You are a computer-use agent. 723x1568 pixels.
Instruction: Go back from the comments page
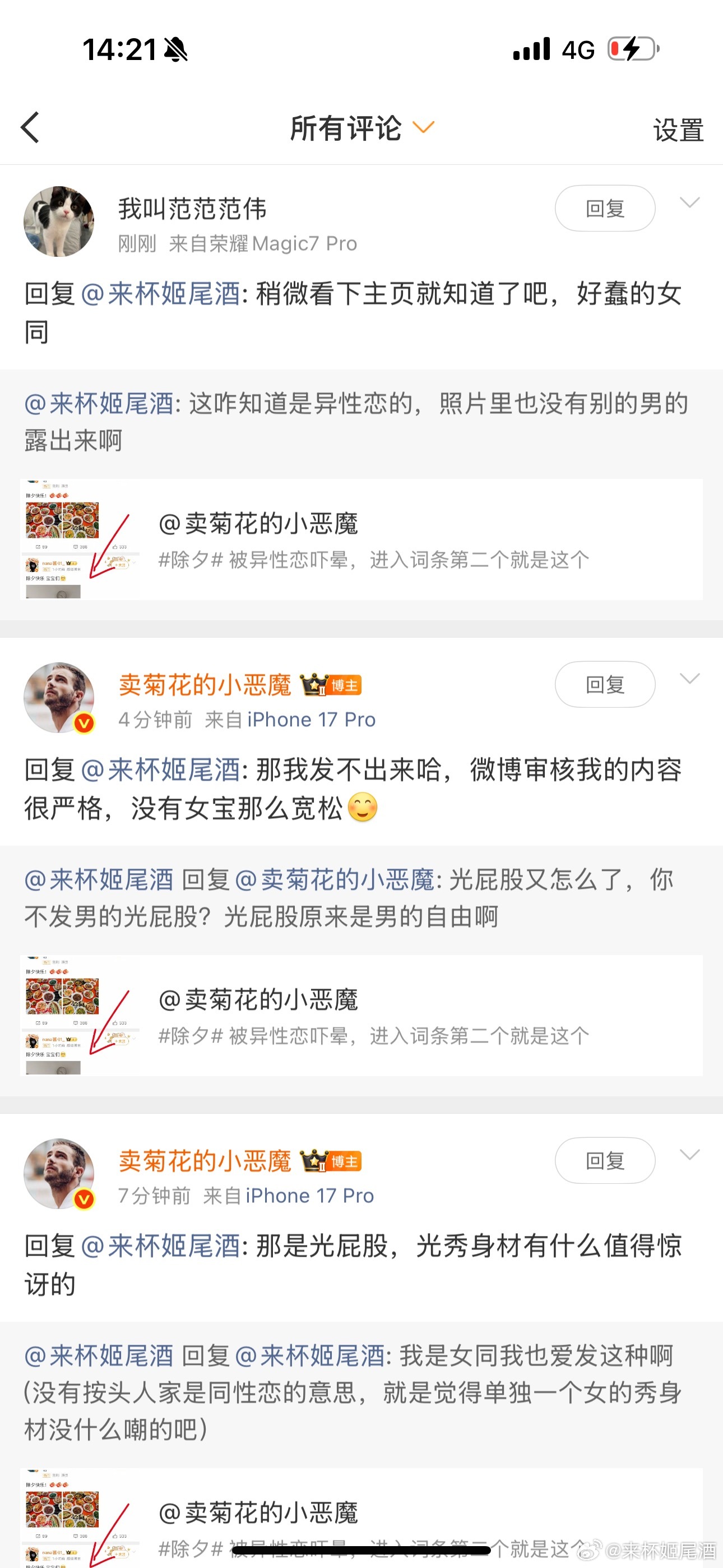point(30,127)
